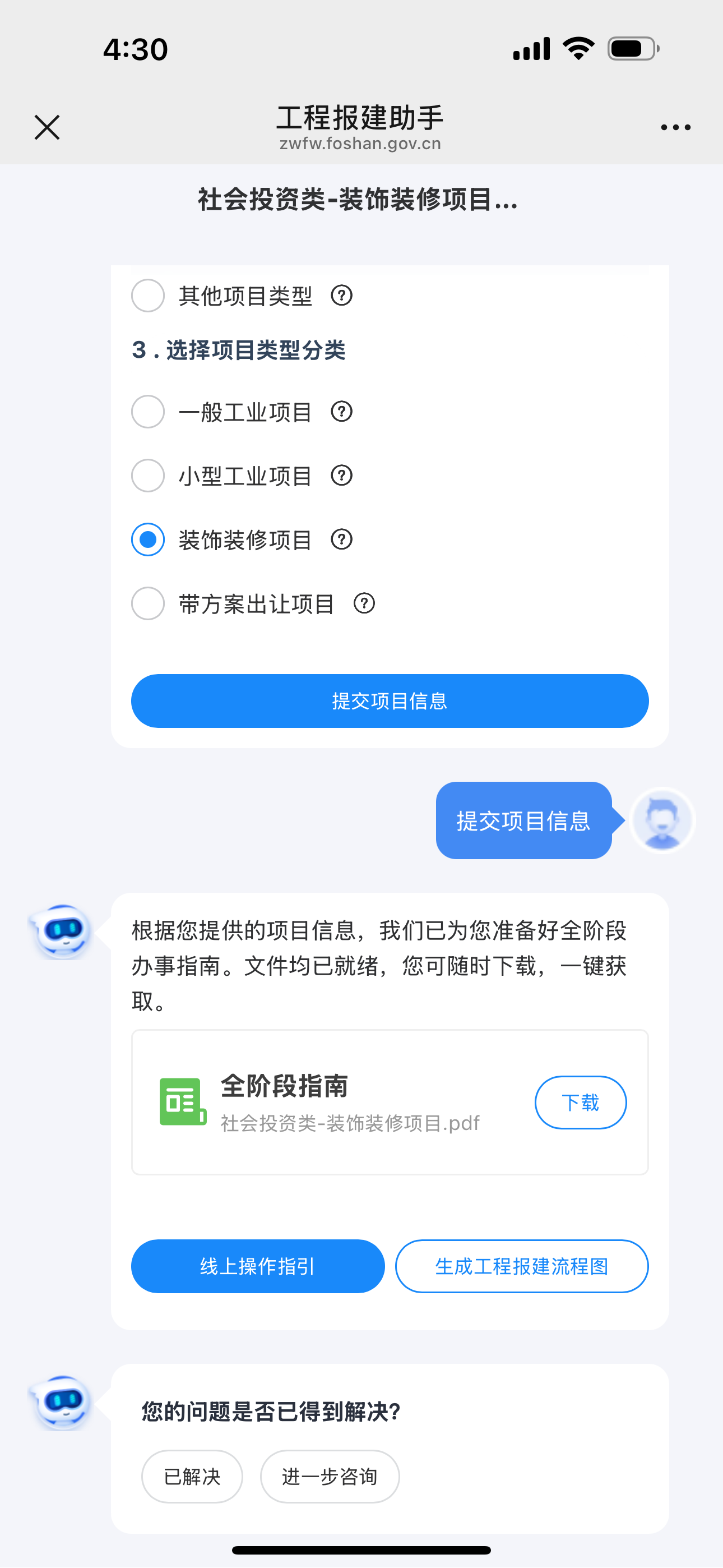
Task: Open the three-dot overflow menu
Action: (x=675, y=127)
